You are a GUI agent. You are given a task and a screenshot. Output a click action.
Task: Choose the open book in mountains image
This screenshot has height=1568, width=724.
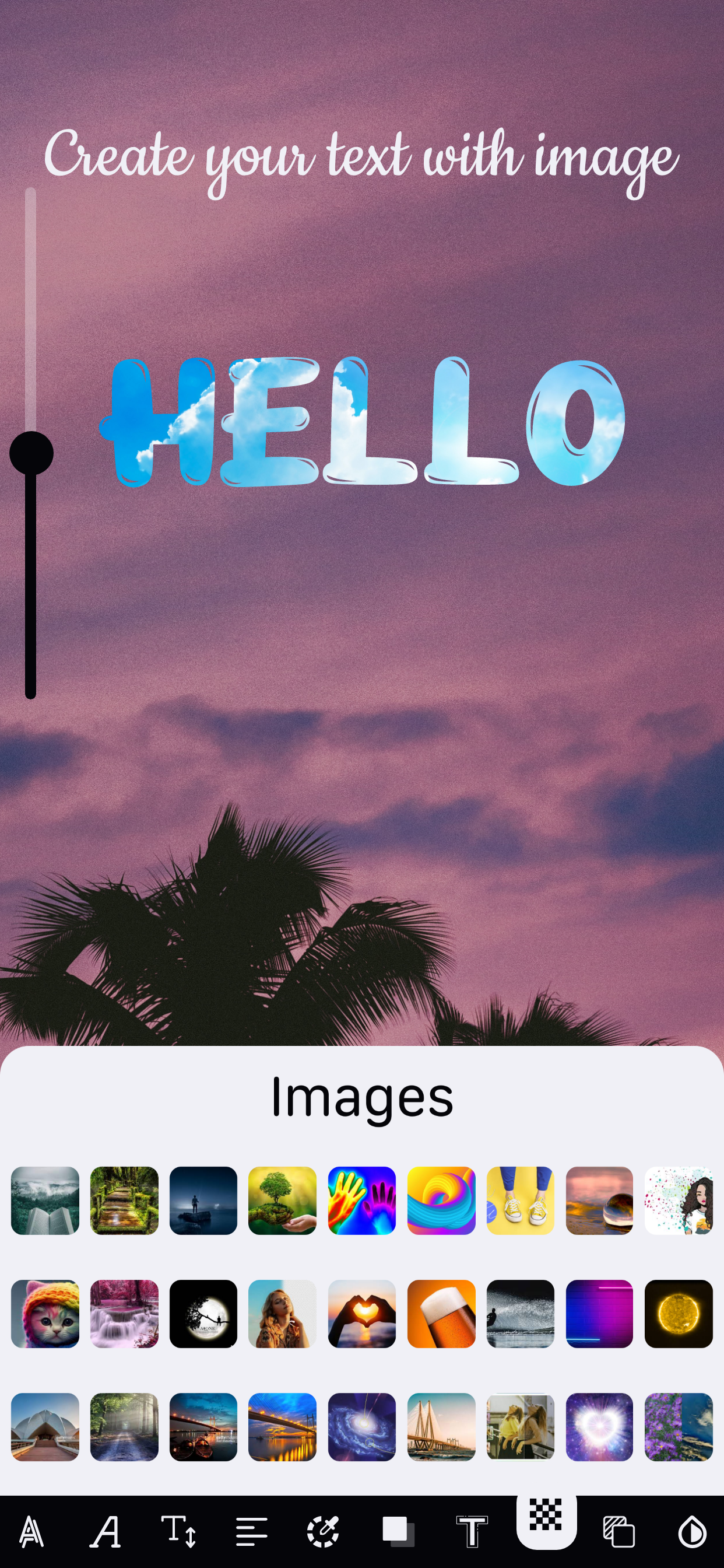pyautogui.click(x=45, y=1200)
